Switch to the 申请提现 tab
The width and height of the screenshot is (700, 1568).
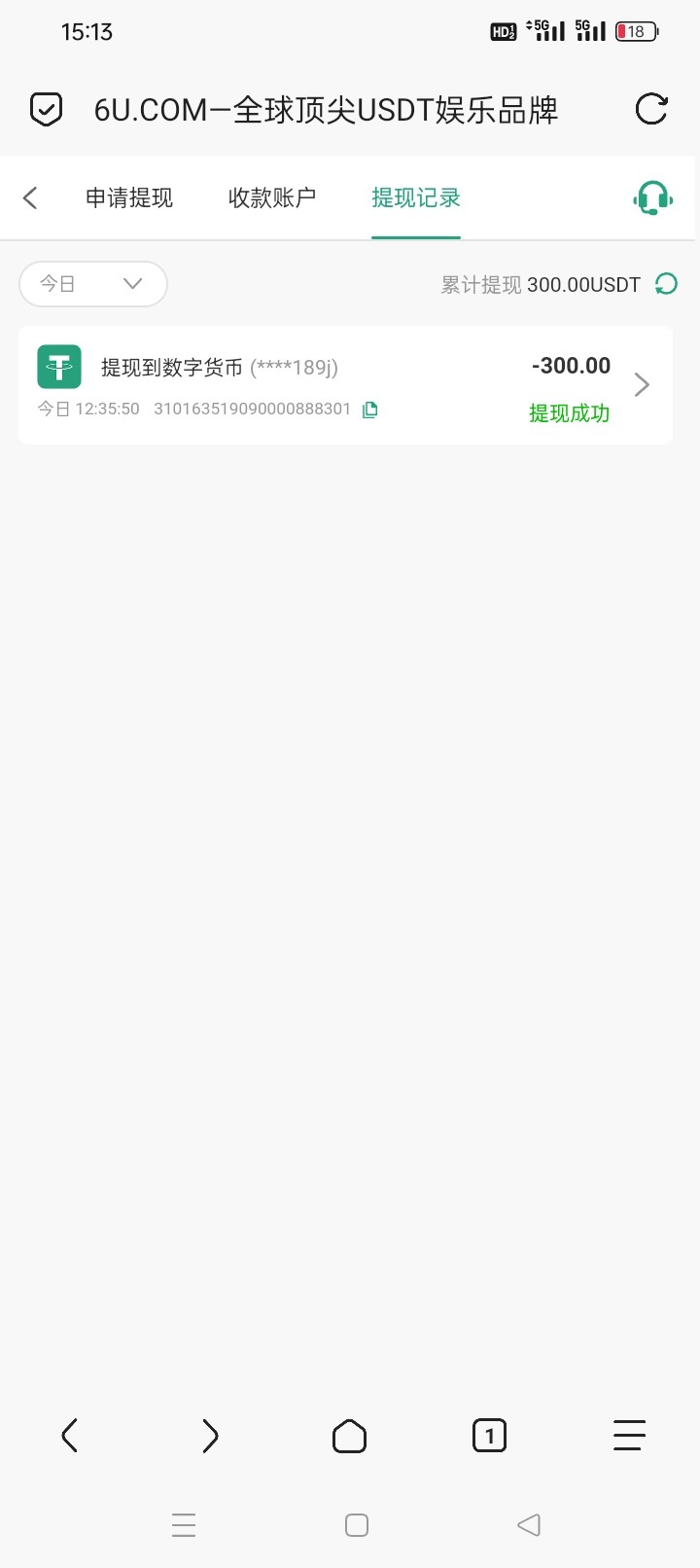click(129, 198)
